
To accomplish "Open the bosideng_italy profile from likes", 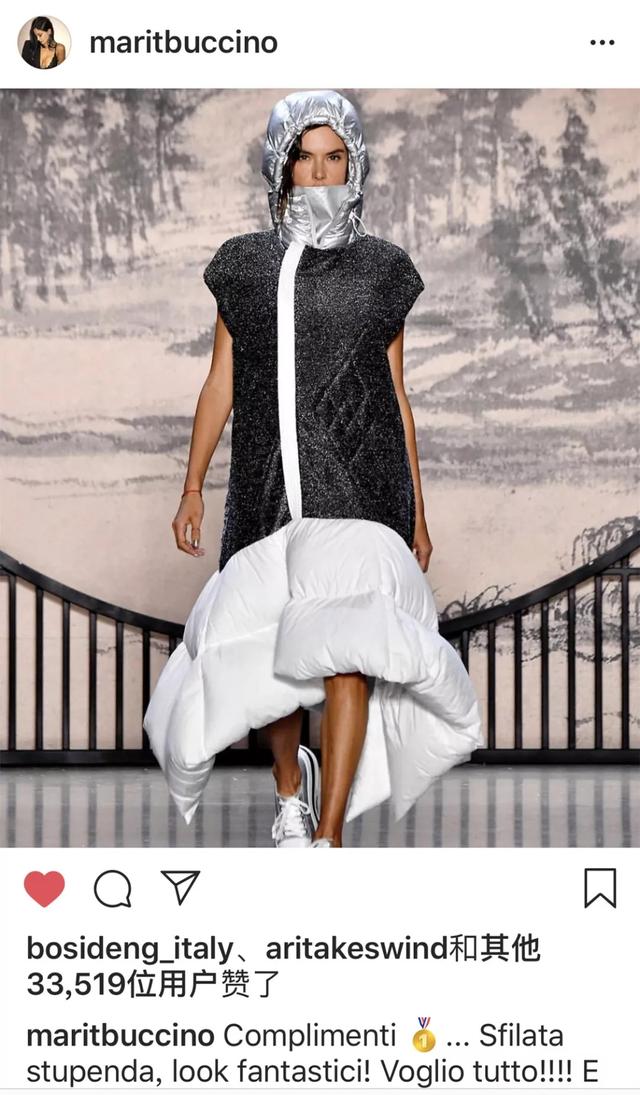I will point(129,948).
